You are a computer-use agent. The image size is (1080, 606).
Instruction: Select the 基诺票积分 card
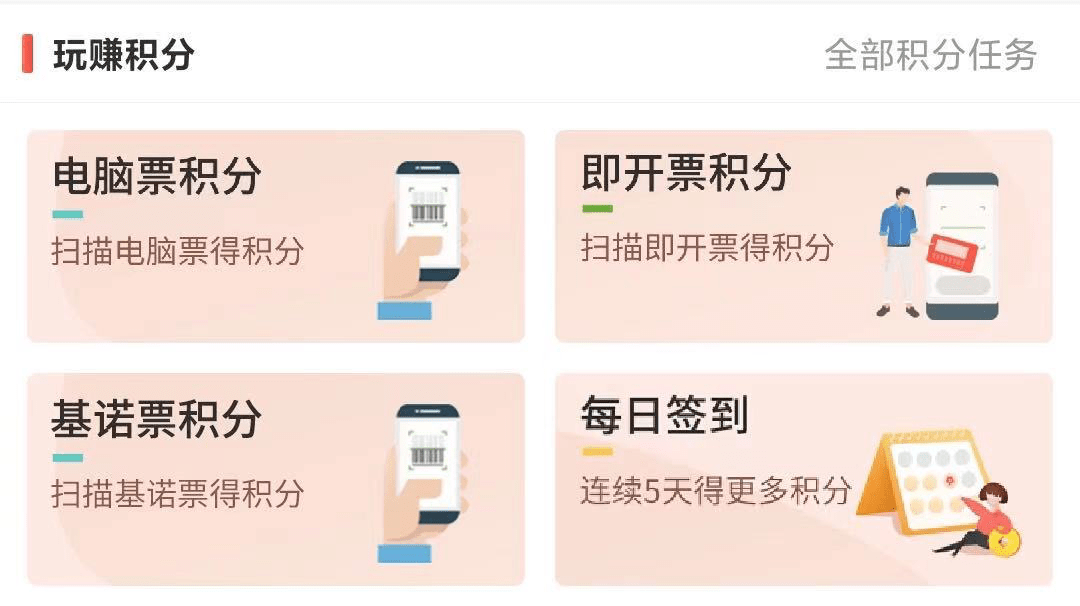[275, 479]
